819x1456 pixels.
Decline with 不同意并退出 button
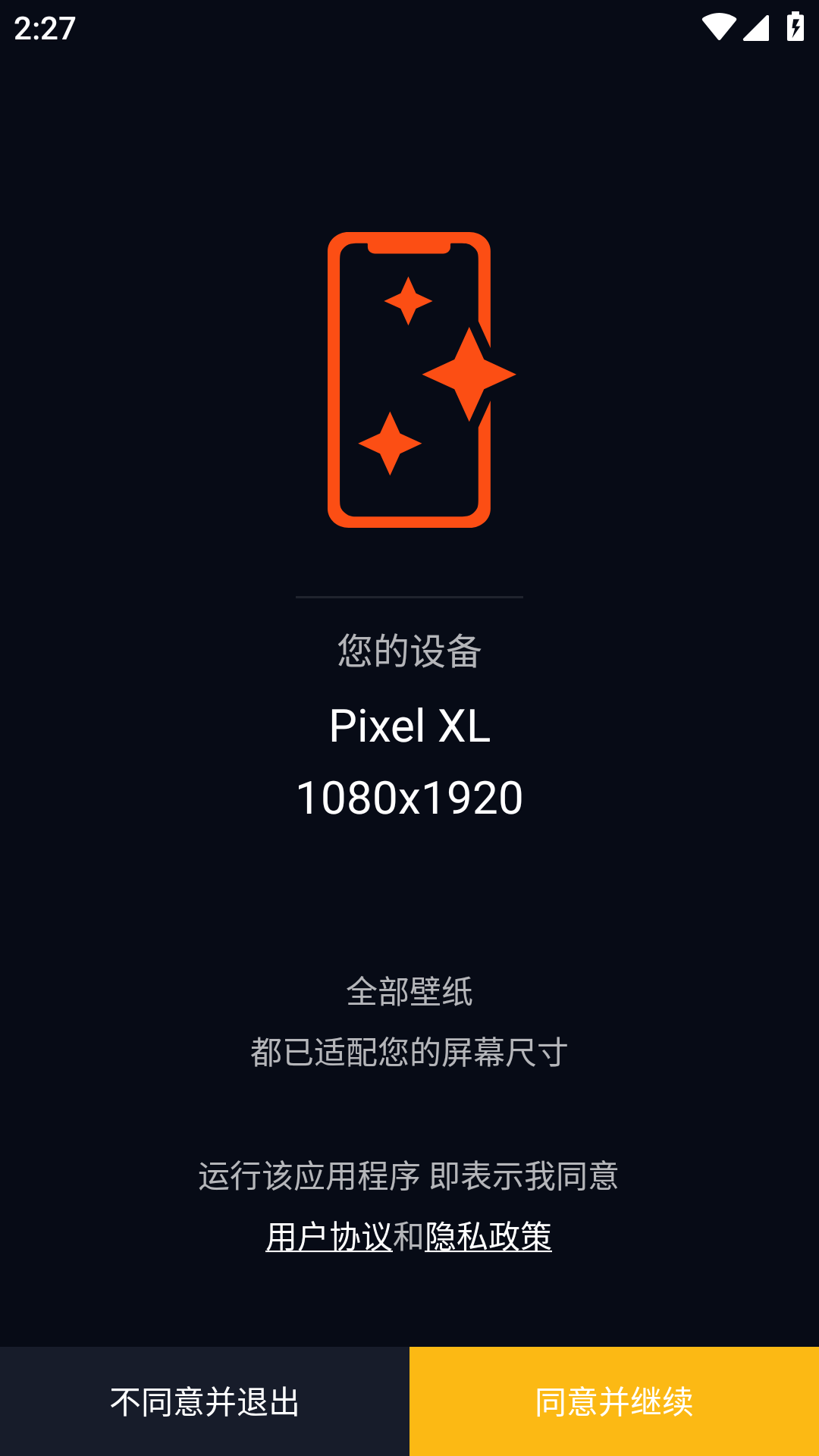point(205,1401)
